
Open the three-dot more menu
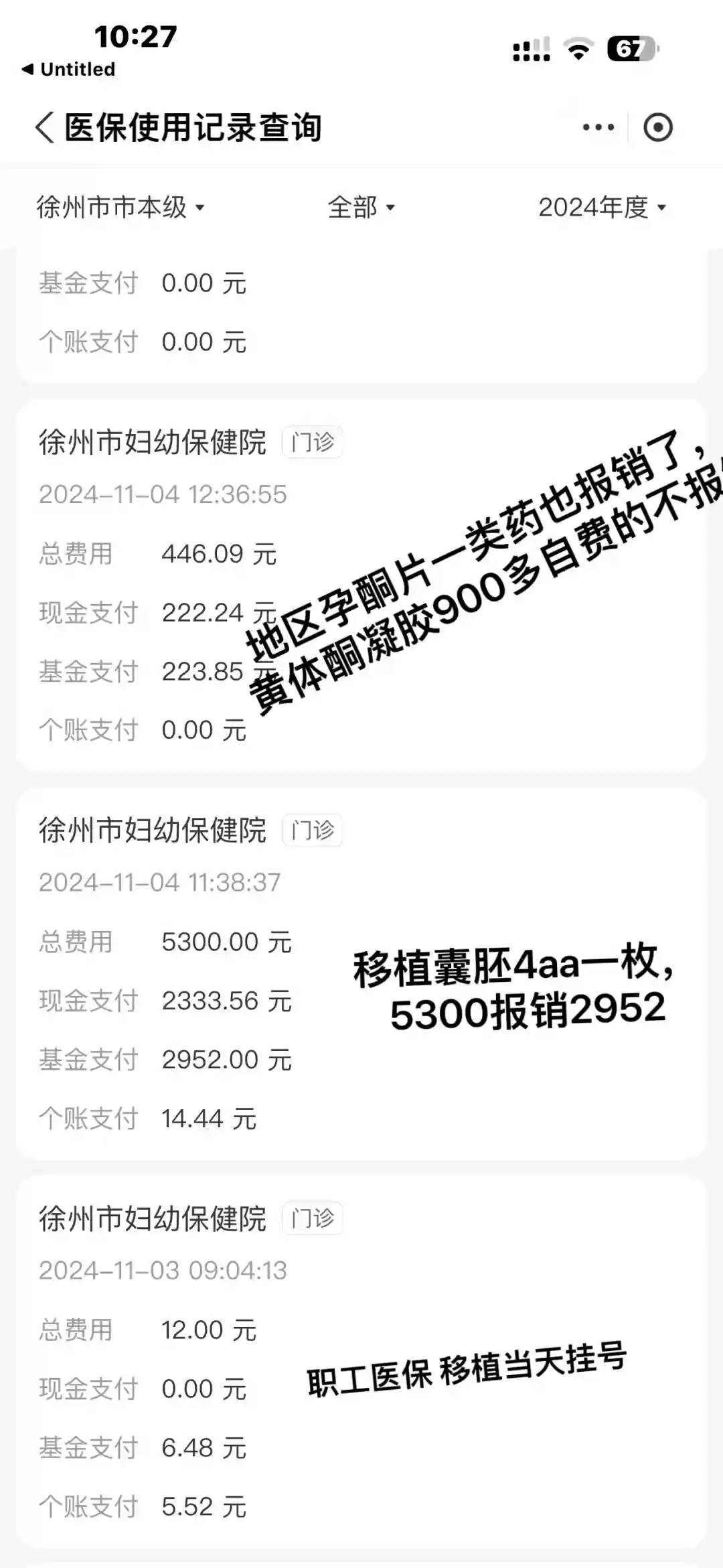point(598,127)
